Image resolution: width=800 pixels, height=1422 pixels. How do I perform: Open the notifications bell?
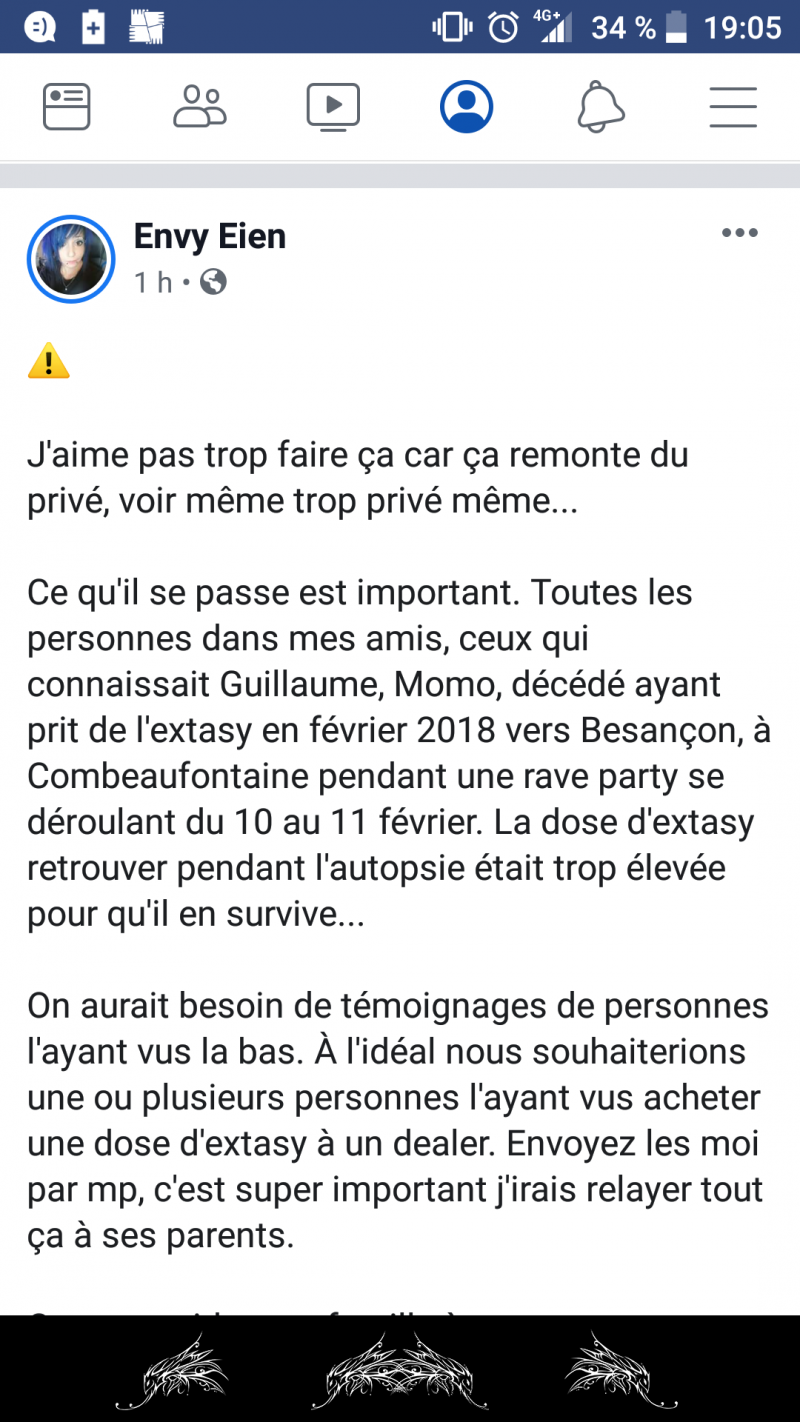(600, 106)
